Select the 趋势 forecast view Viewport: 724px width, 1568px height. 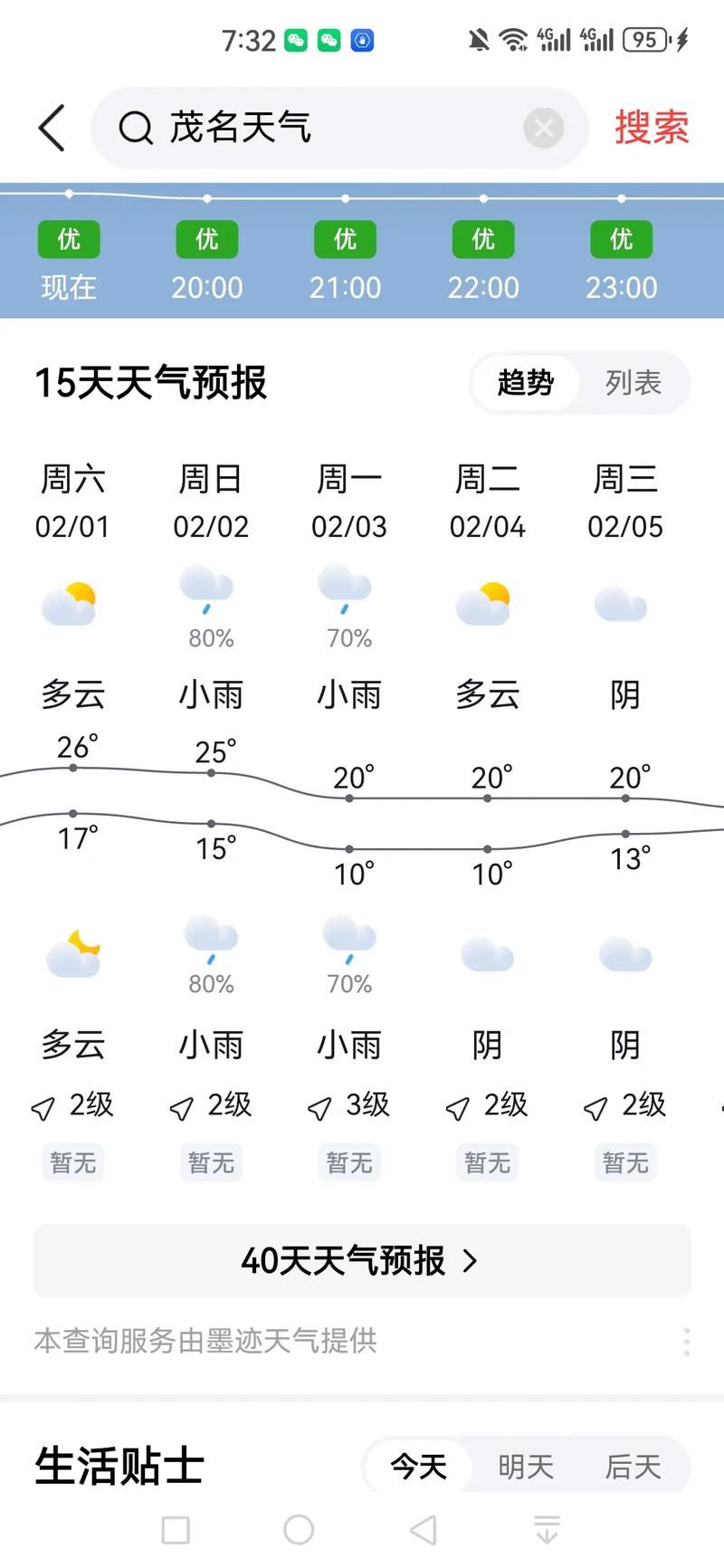[525, 383]
